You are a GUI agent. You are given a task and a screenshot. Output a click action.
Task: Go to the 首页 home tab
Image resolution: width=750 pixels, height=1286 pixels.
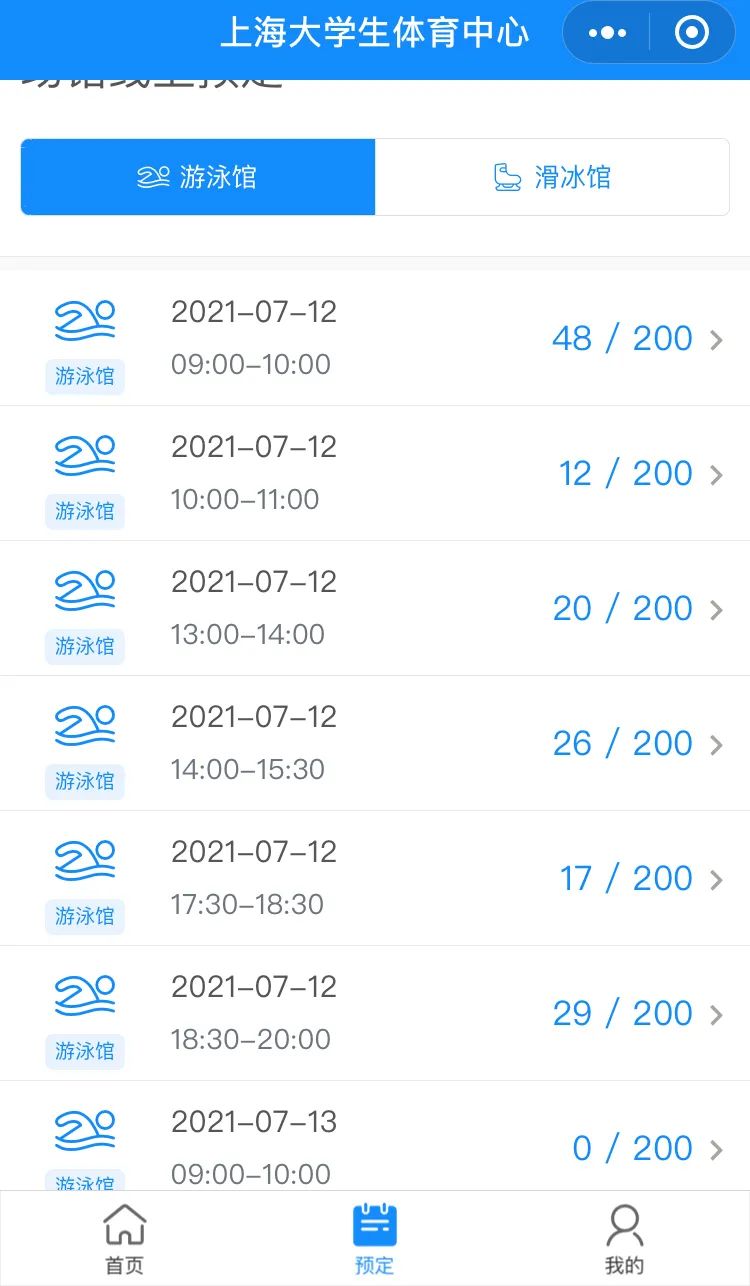point(125,1238)
